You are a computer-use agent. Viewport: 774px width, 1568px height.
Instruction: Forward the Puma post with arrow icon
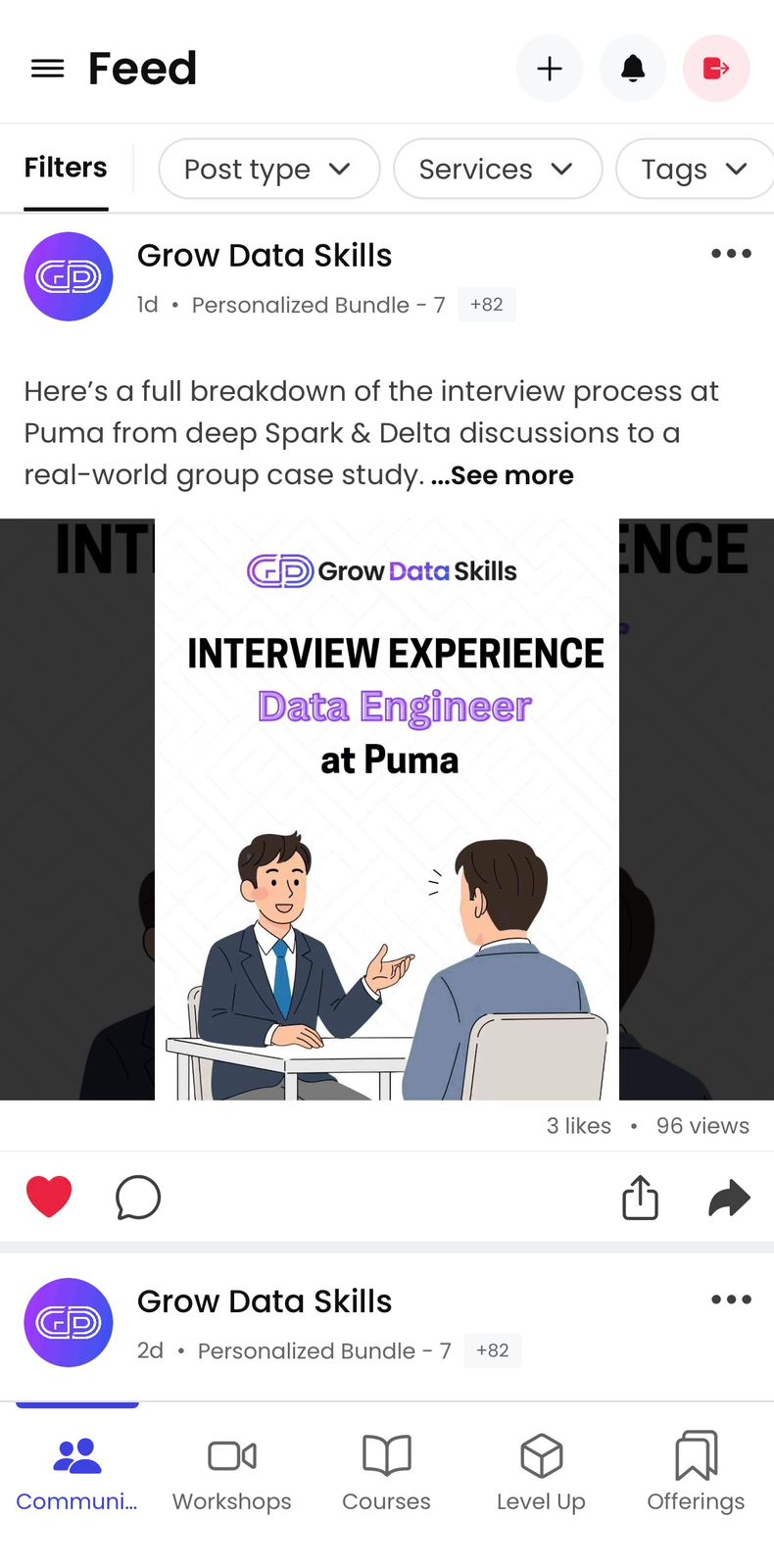729,1197
